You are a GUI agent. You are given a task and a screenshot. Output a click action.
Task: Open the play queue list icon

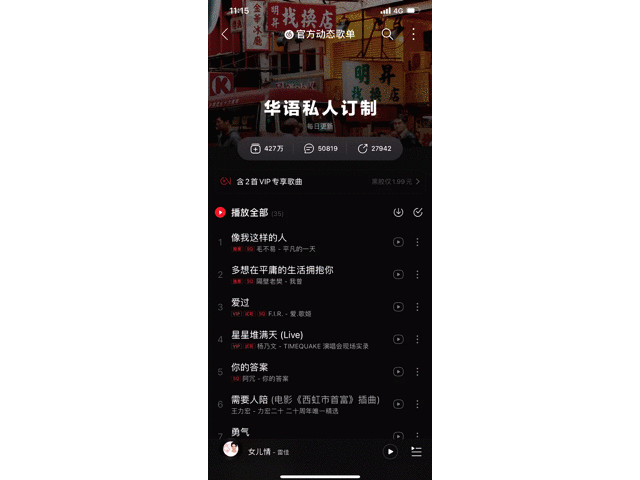[416, 452]
